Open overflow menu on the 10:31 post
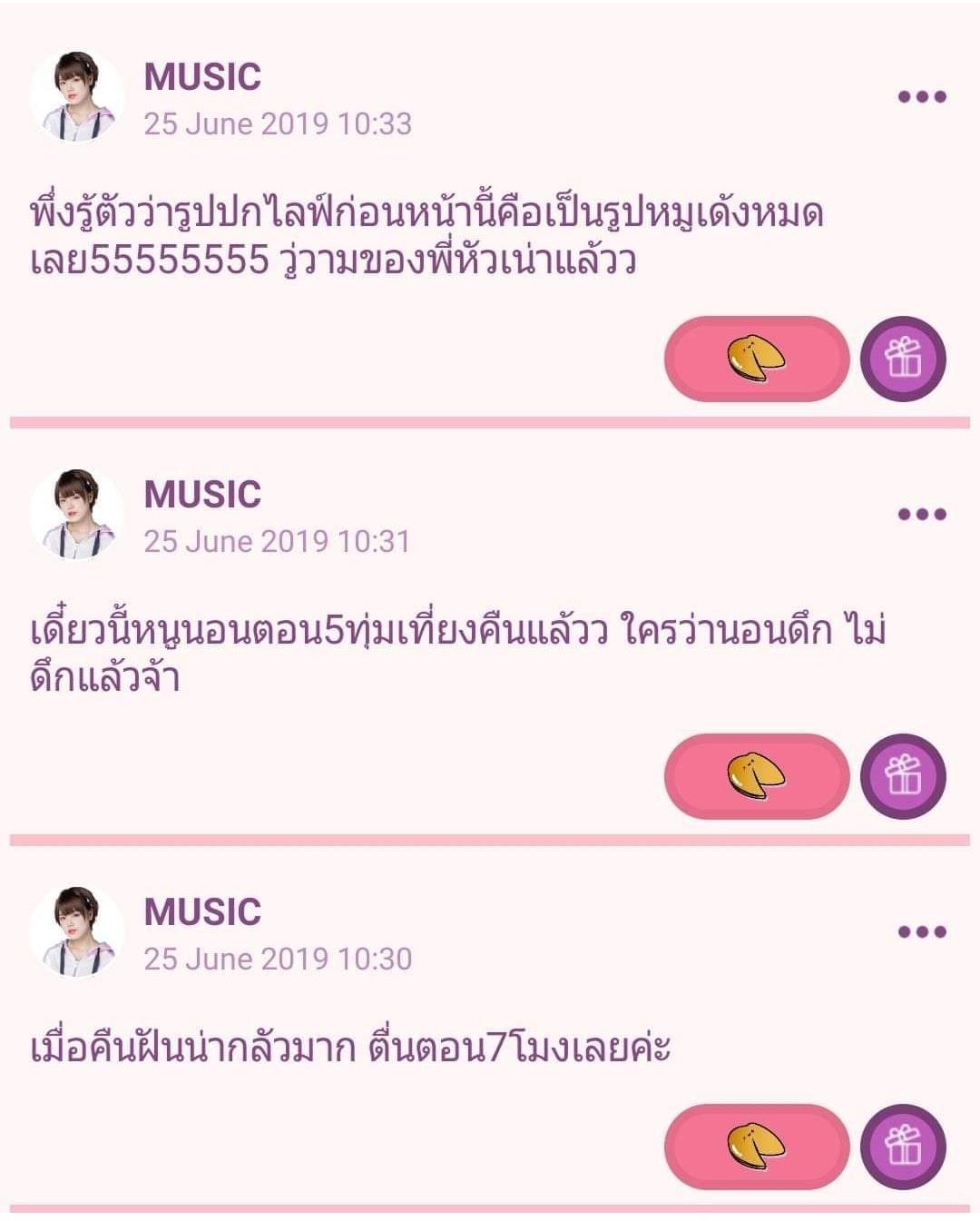This screenshot has width=980, height=1221. pos(922,514)
